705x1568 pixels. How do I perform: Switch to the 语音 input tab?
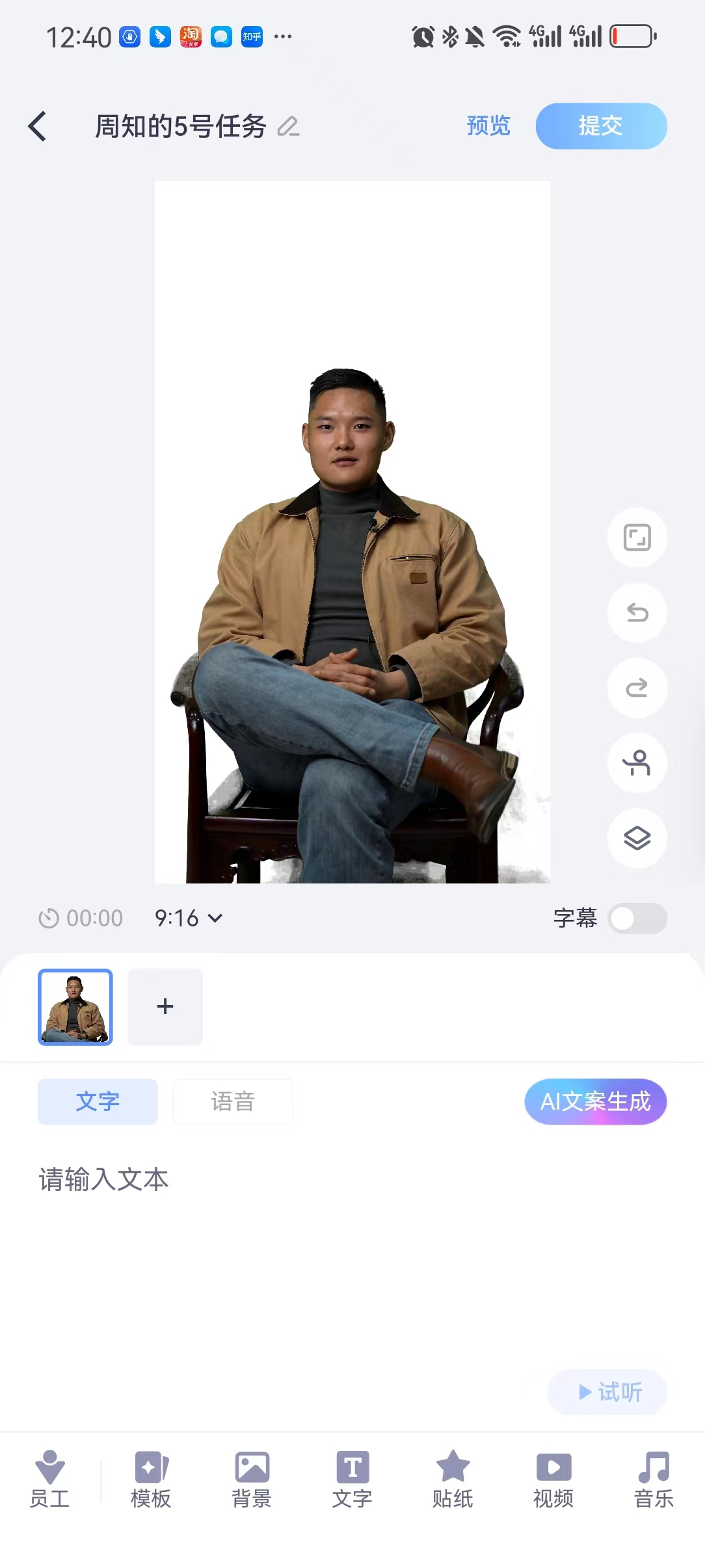click(x=233, y=1102)
